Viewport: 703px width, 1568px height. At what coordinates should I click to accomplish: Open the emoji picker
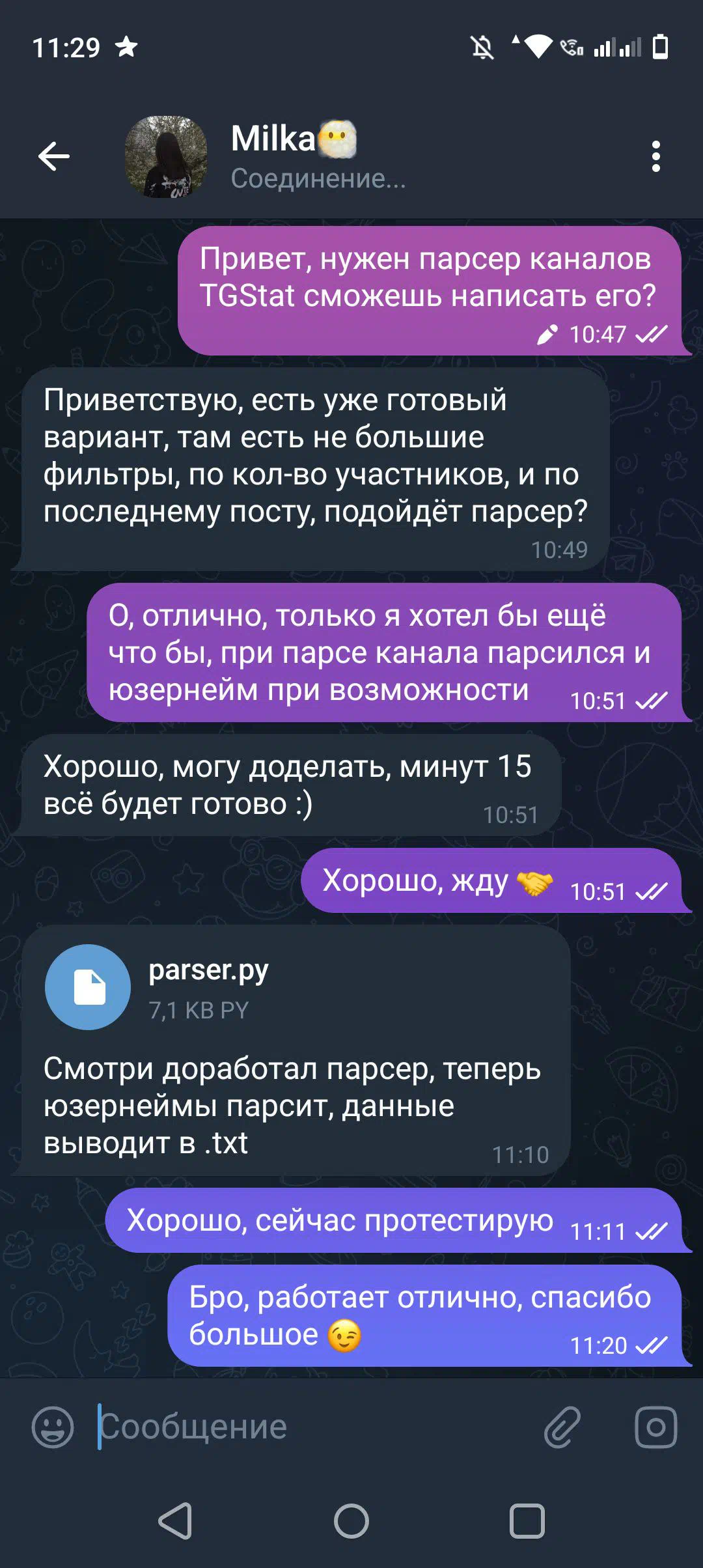(x=53, y=1427)
